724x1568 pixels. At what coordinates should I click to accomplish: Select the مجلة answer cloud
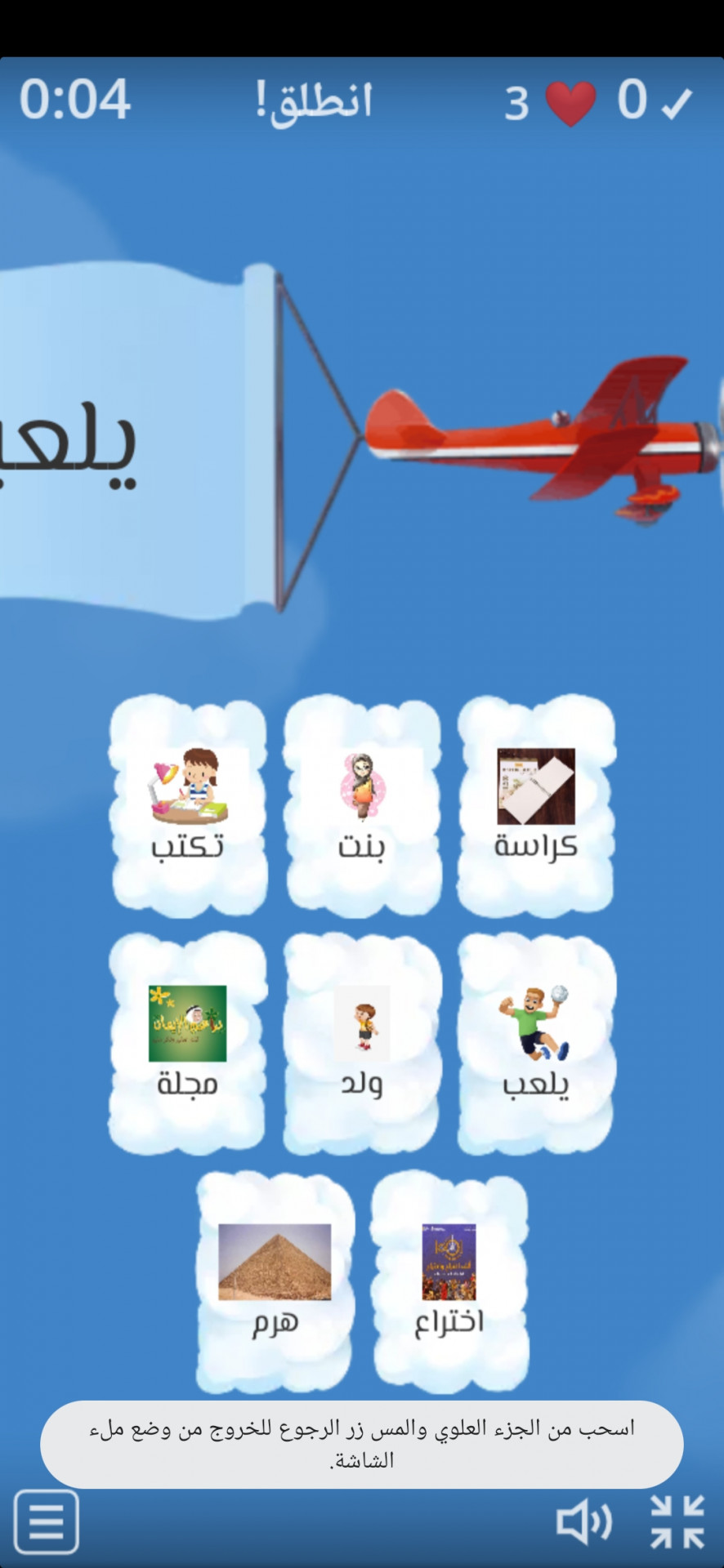(188, 1043)
